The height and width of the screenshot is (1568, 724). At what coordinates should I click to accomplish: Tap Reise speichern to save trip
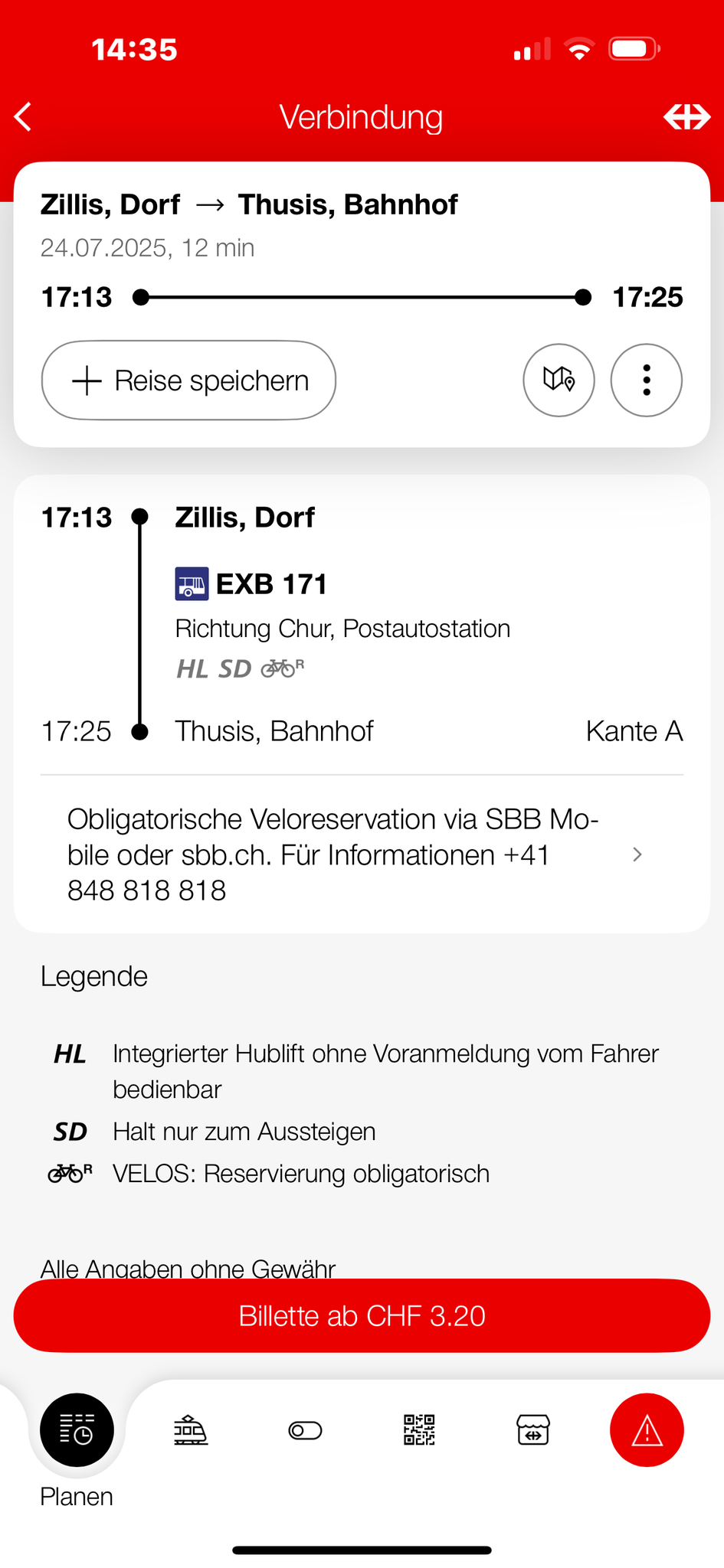pyautogui.click(x=188, y=381)
